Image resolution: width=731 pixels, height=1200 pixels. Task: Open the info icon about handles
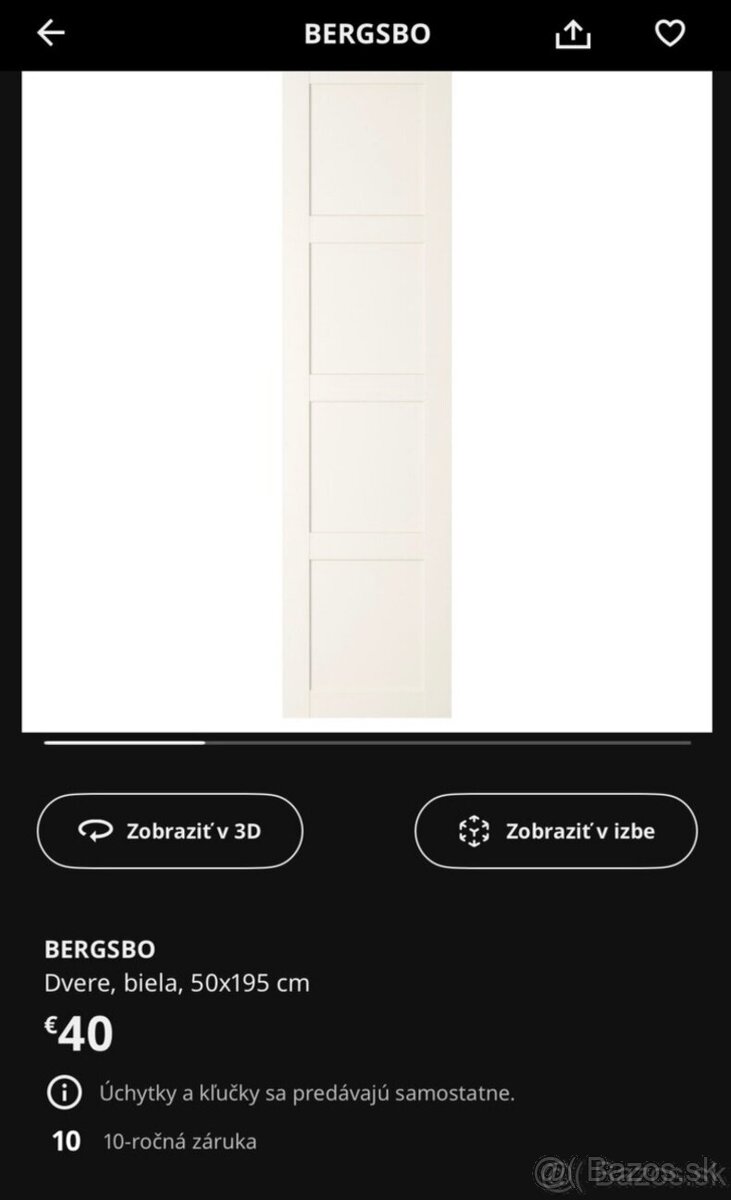click(x=63, y=1094)
